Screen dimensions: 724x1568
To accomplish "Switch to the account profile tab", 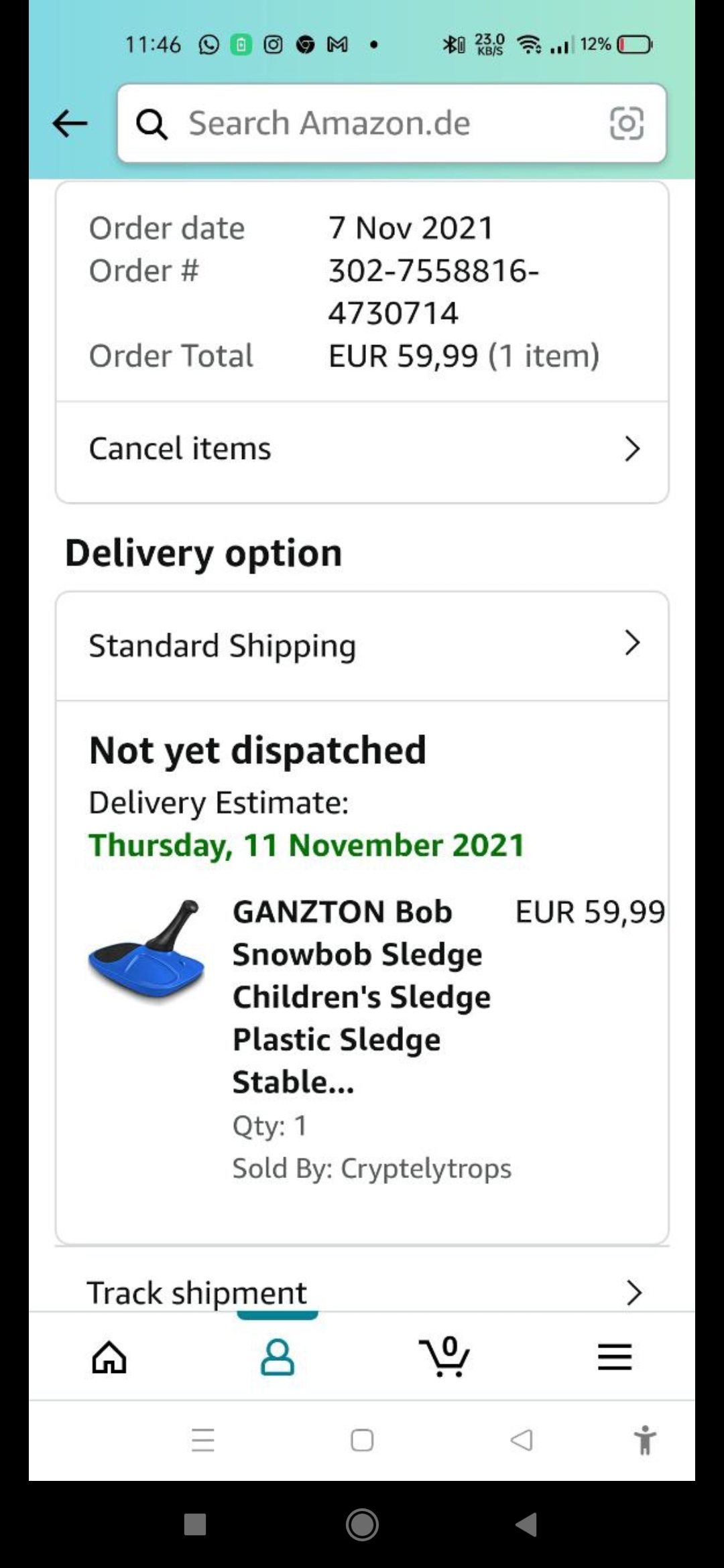I will tap(277, 1358).
